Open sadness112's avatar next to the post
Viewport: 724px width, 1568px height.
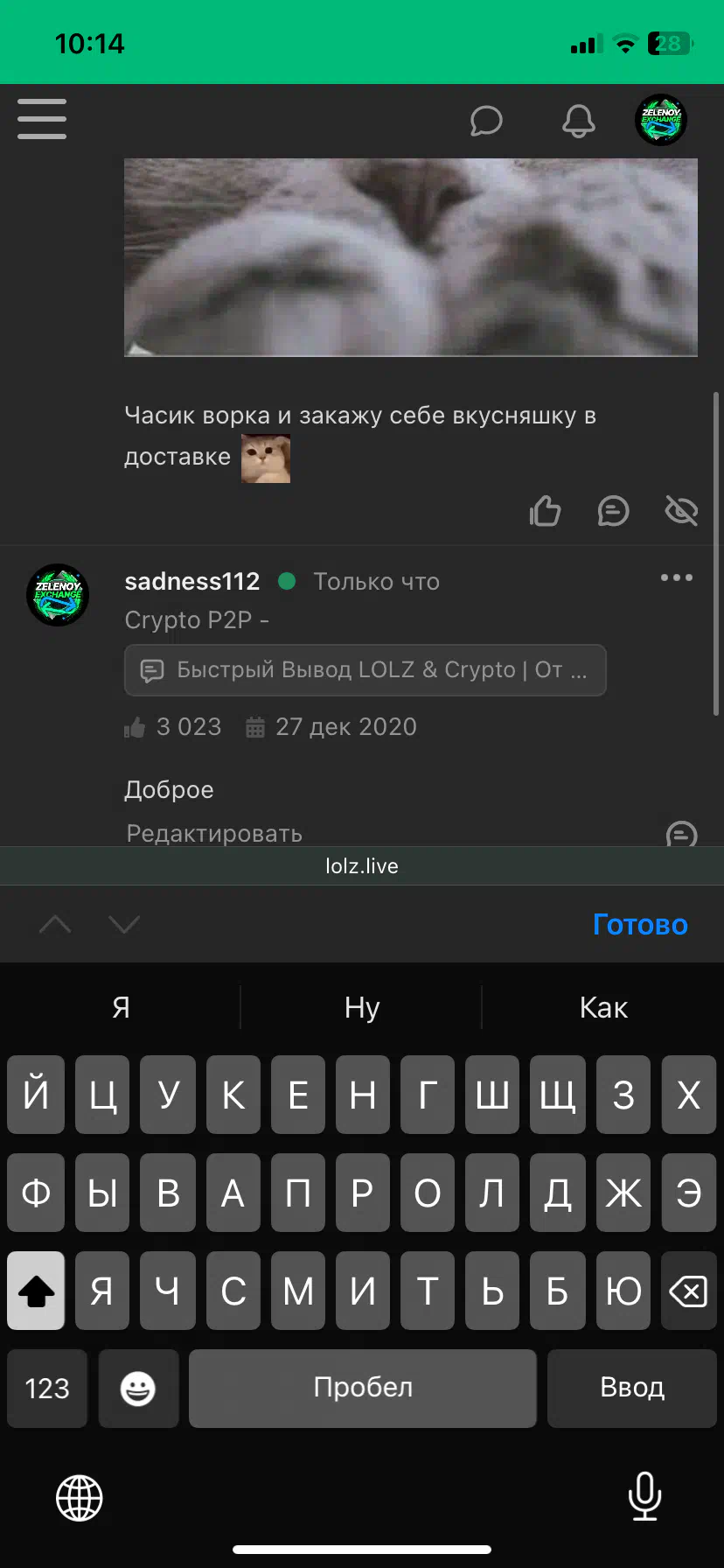tap(58, 595)
